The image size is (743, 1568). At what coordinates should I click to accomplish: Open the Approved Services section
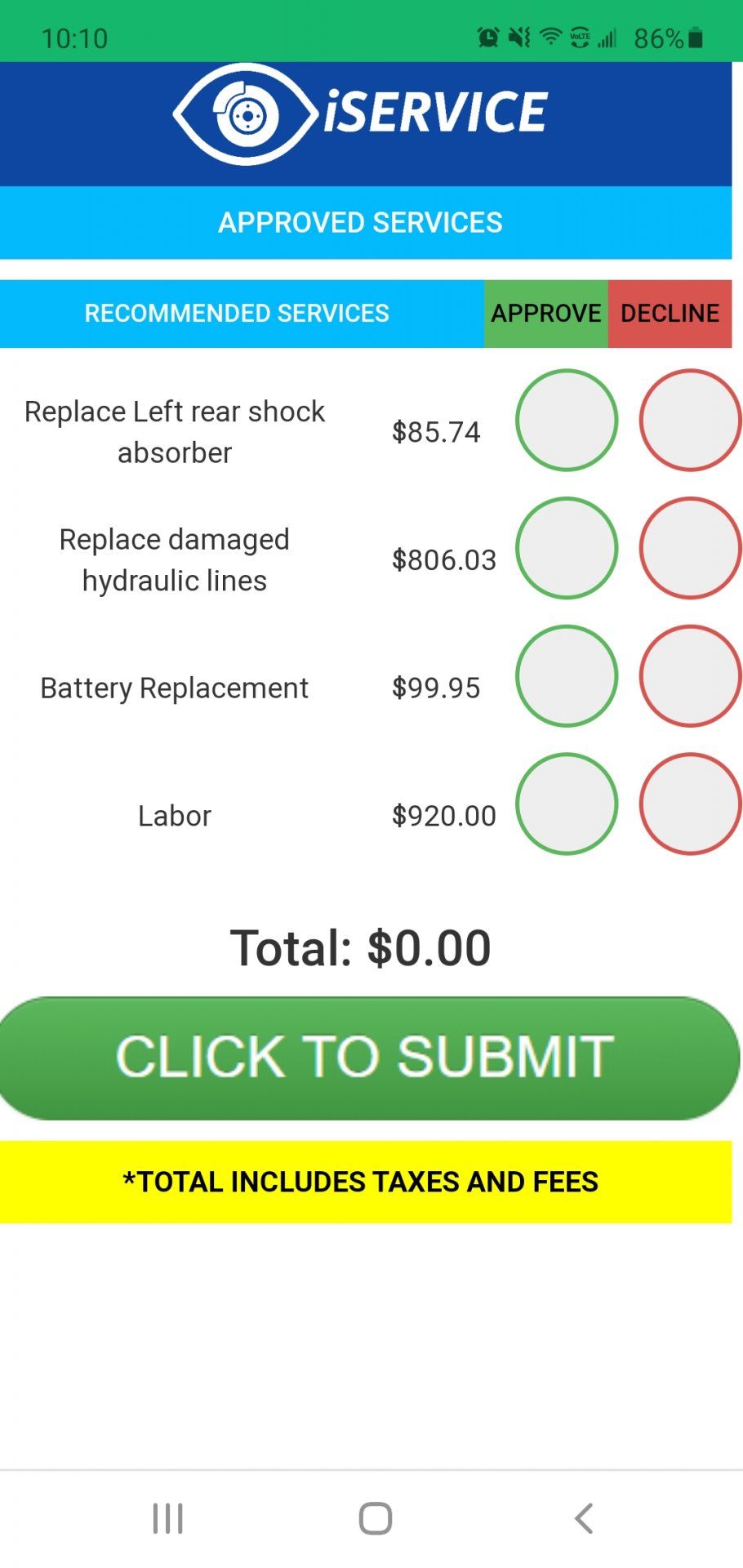366,223
